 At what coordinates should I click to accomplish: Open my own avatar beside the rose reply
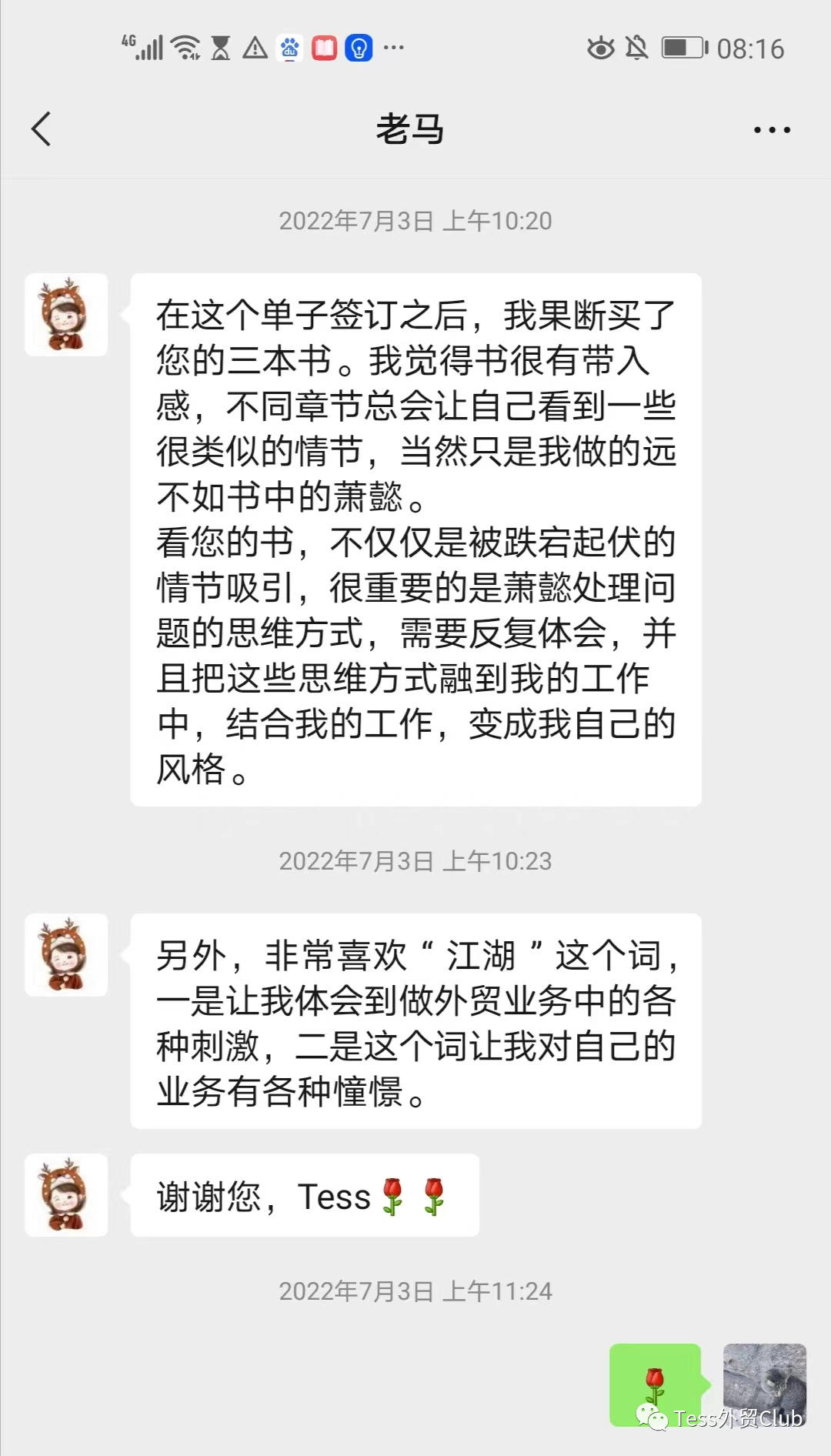coord(764,1384)
